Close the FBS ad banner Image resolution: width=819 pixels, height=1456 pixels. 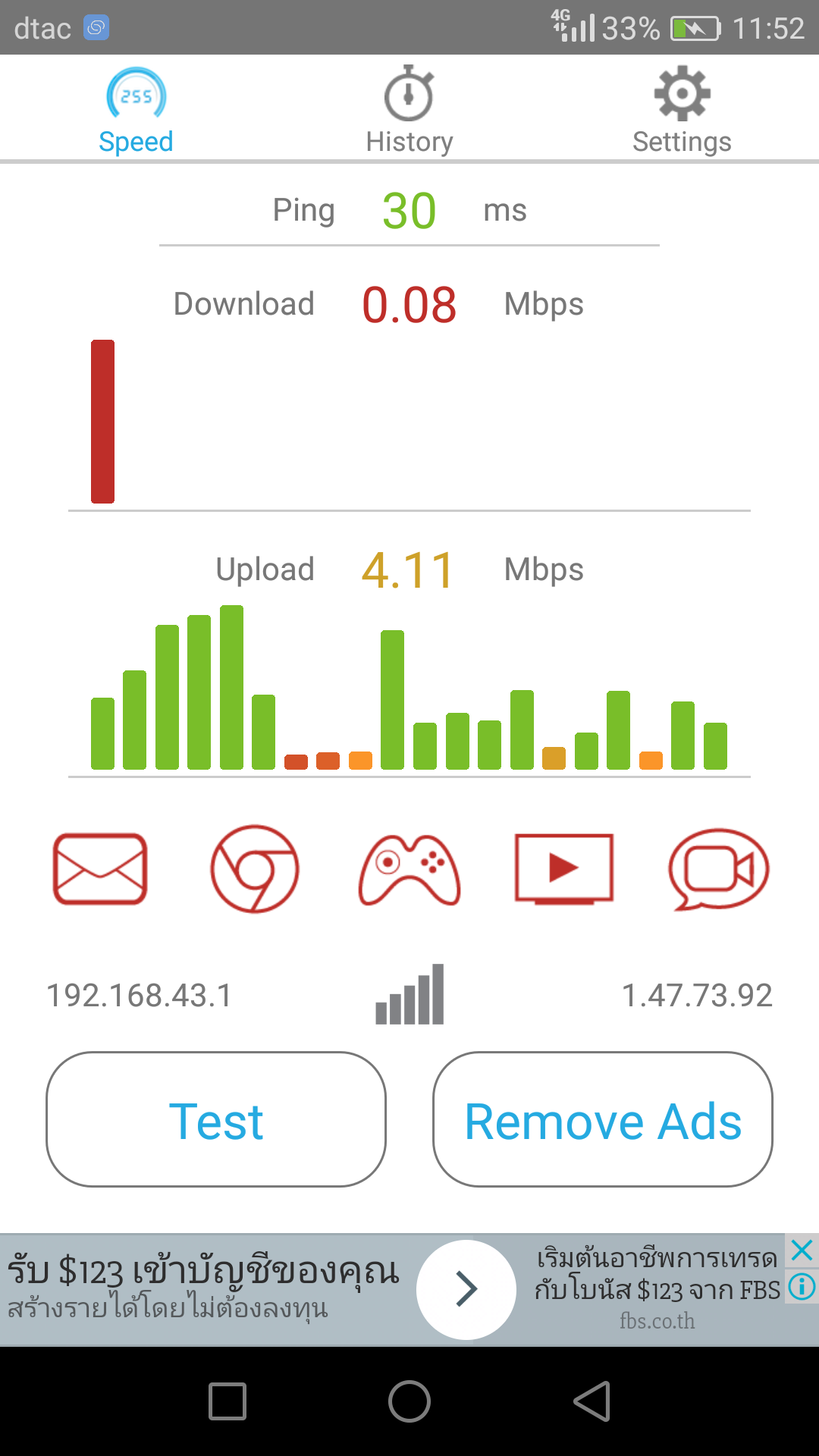coord(802,1250)
